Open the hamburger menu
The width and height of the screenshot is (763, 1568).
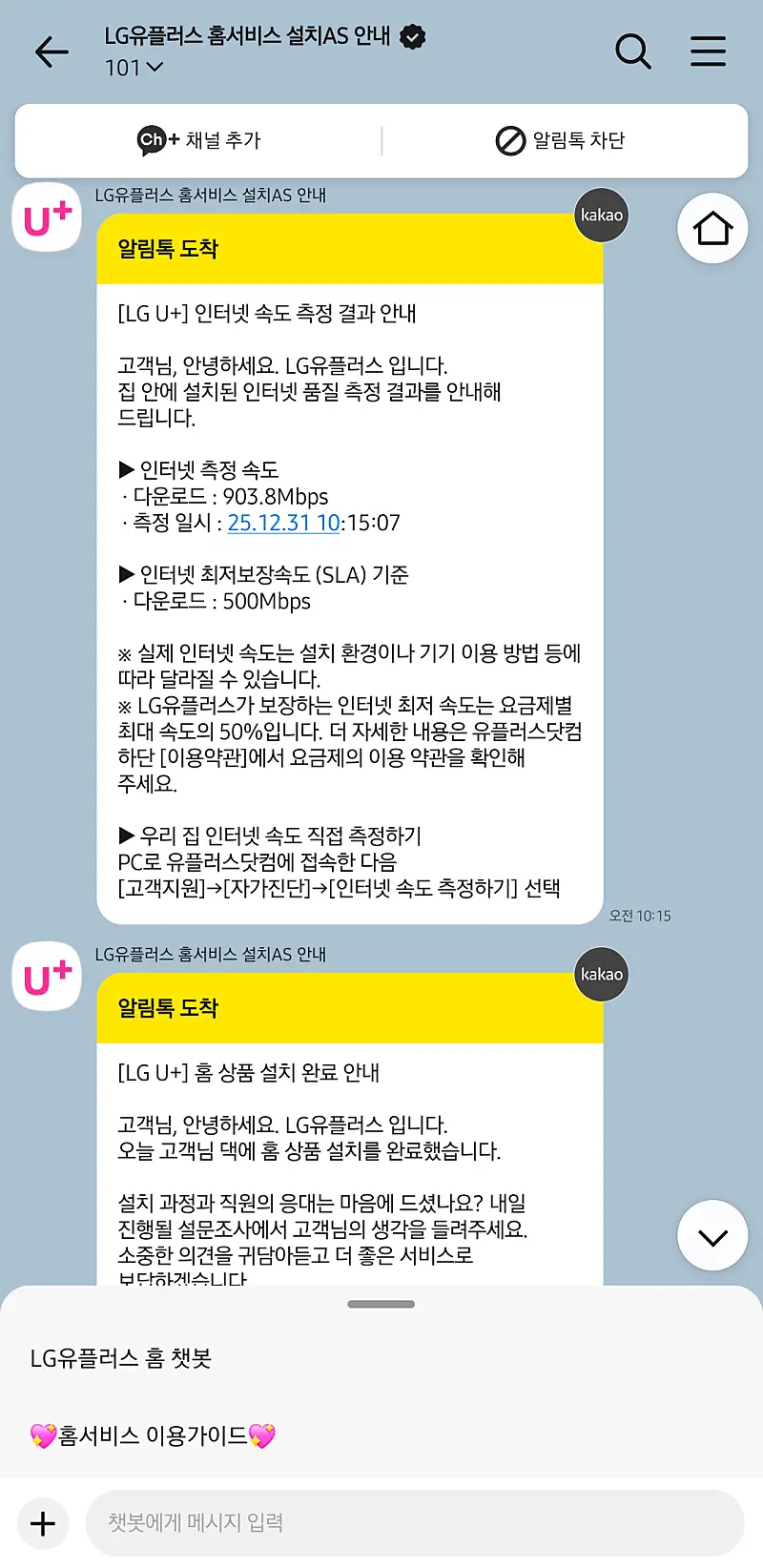[708, 52]
